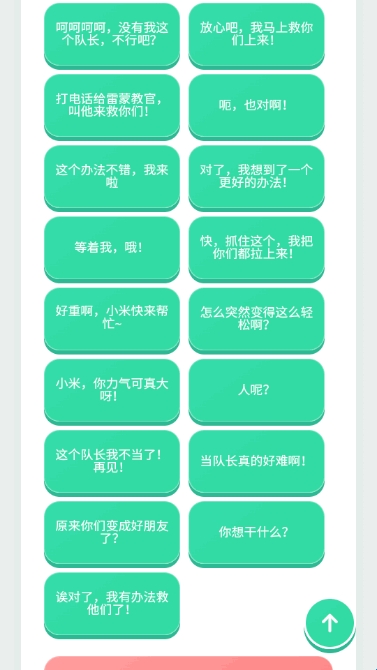Choose 当队长真的好难啊!

[x=256, y=463]
